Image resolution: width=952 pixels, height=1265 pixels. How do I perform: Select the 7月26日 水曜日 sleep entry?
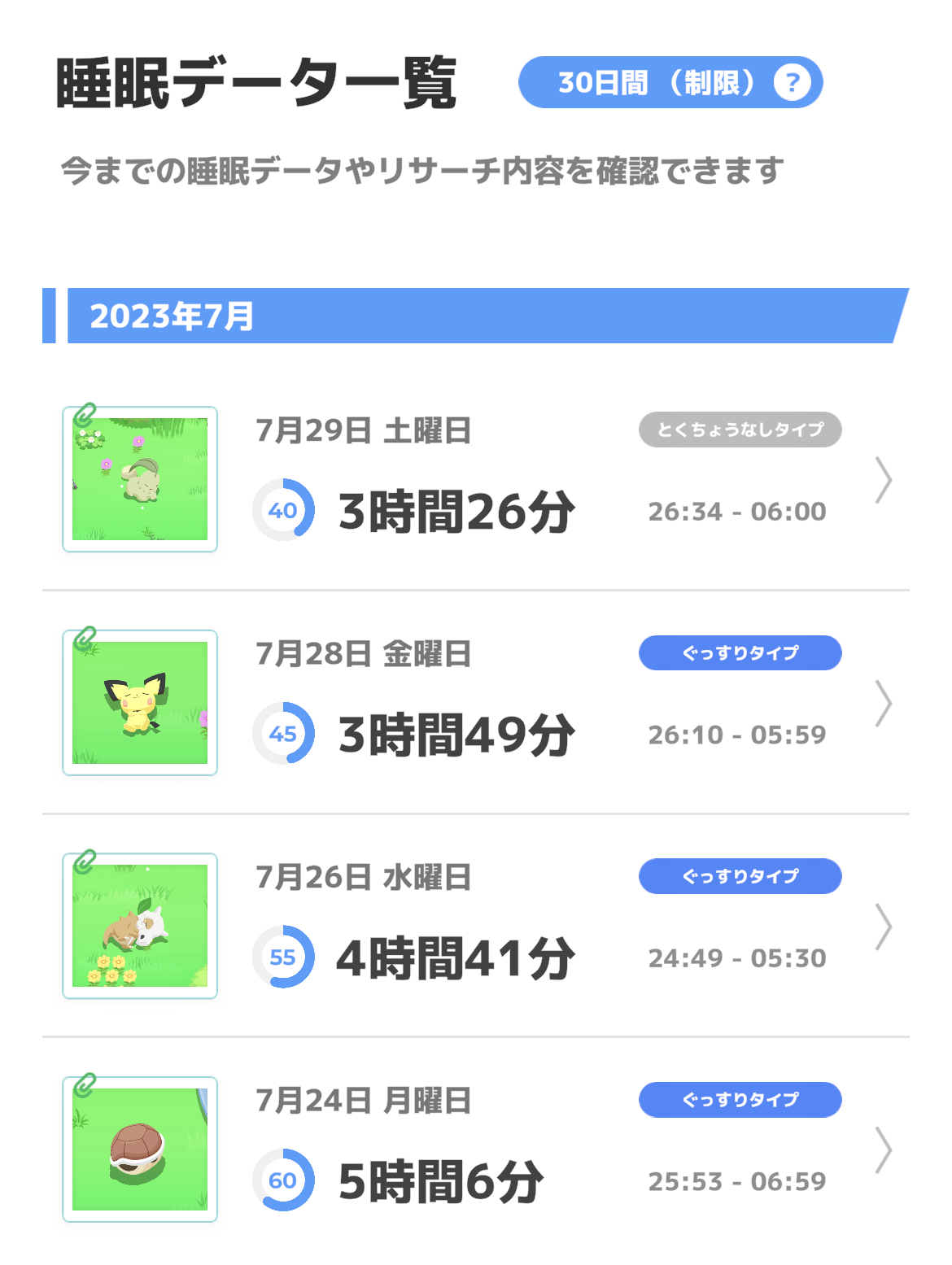[x=475, y=927]
